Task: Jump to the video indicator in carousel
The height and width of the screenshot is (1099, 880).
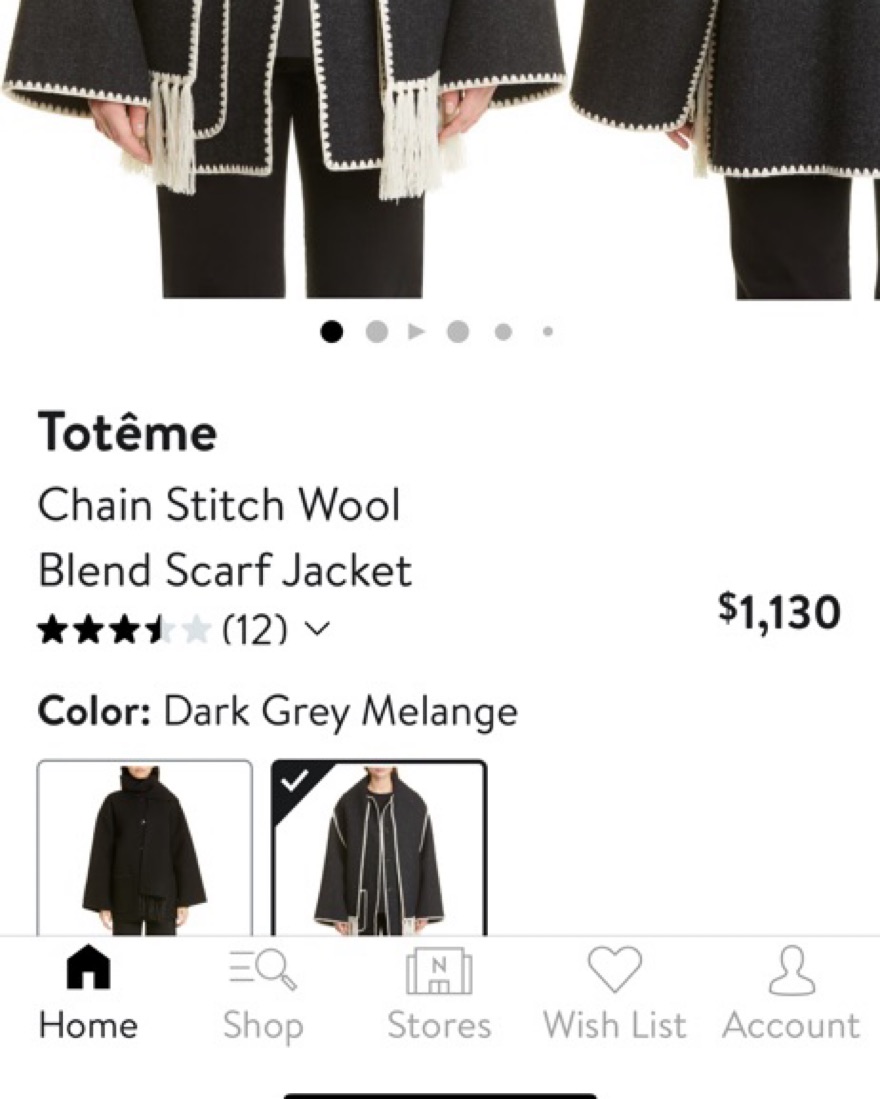Action: 418,331
